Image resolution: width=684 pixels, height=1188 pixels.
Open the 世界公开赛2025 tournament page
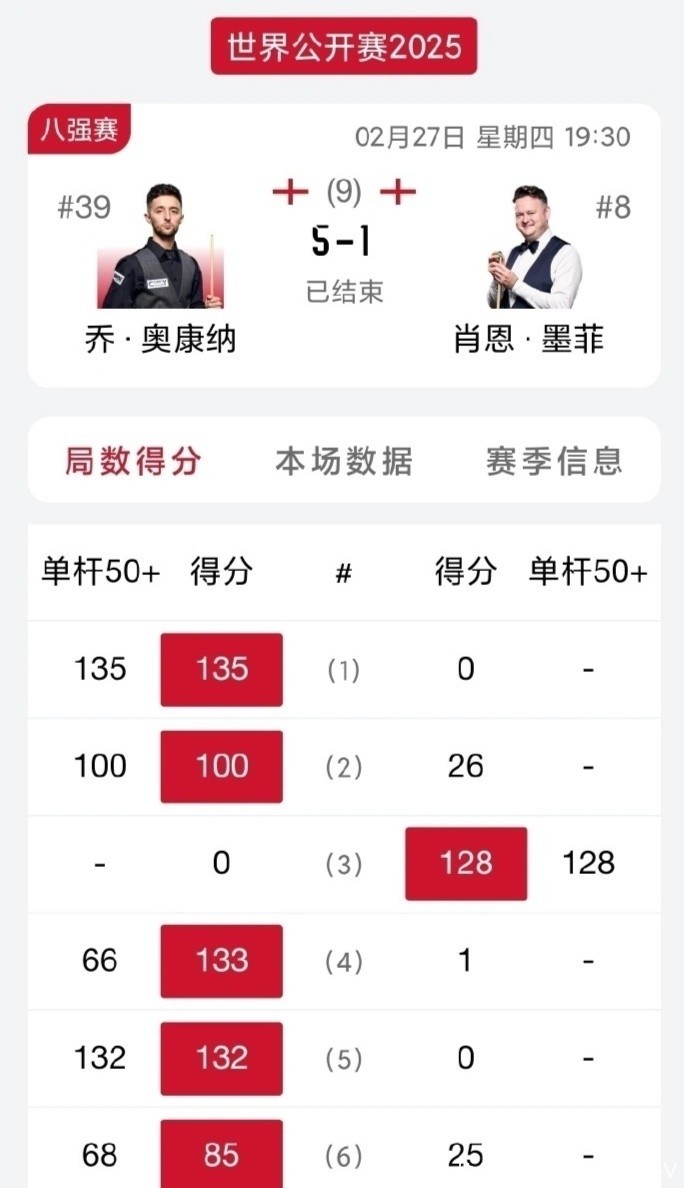[343, 46]
